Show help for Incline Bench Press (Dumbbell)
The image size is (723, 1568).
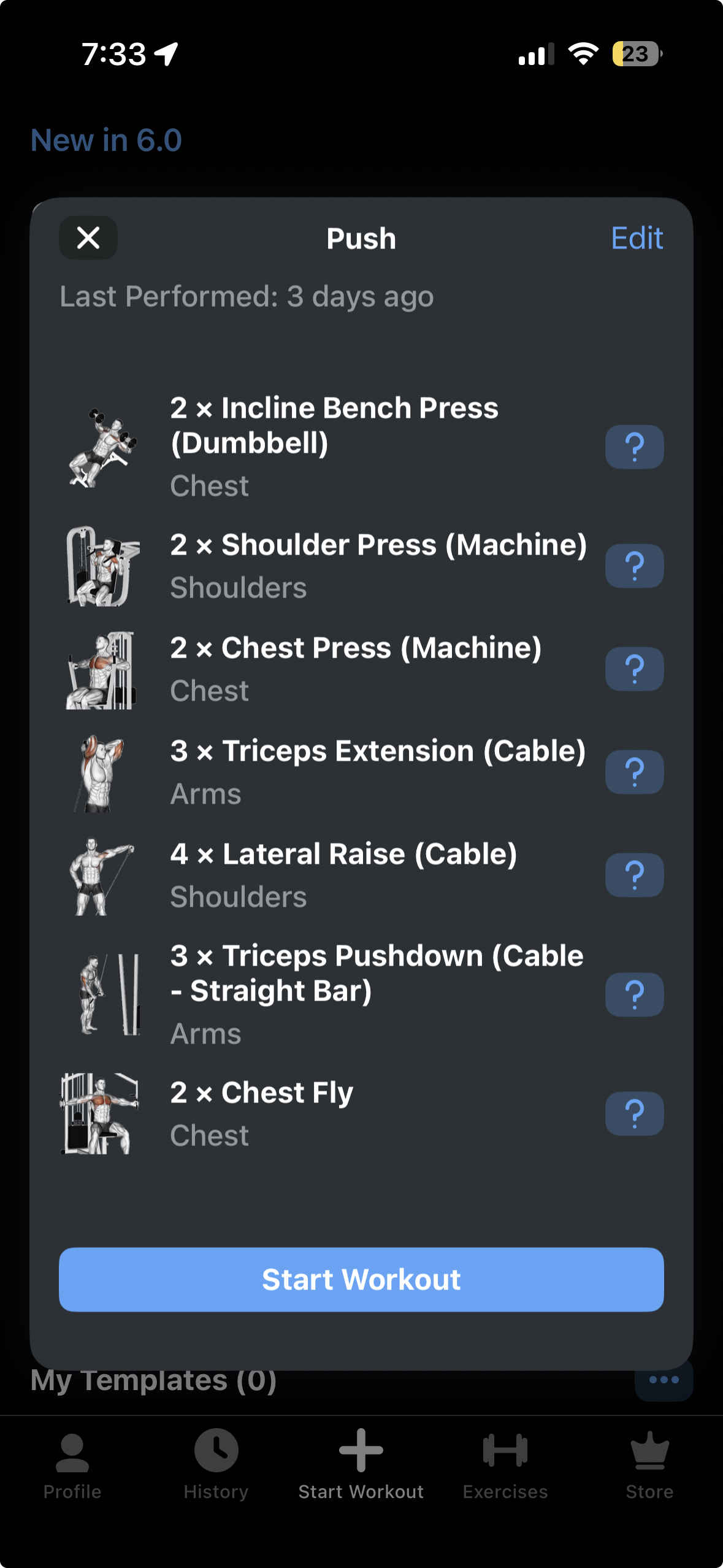coord(634,447)
